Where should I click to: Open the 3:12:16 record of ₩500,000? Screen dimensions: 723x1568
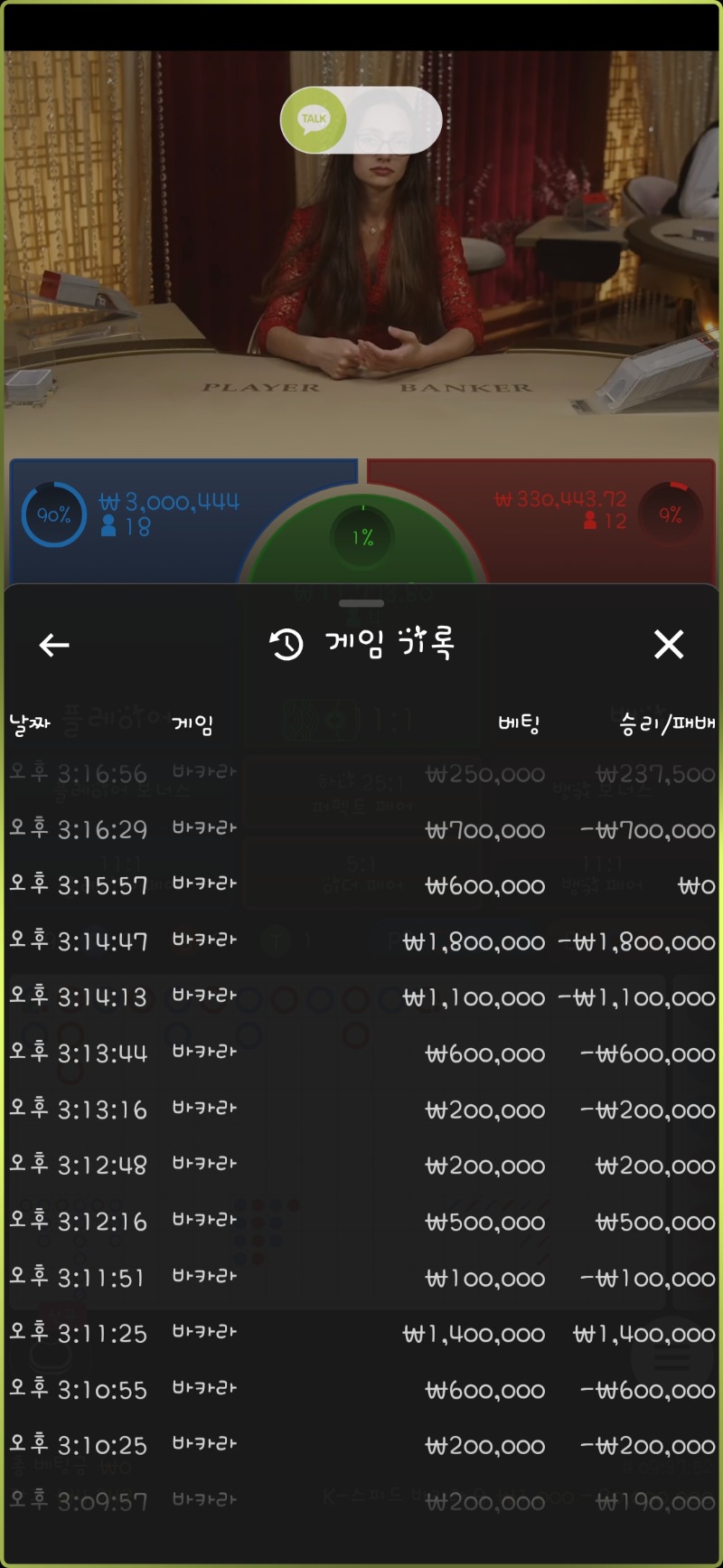click(x=361, y=1222)
